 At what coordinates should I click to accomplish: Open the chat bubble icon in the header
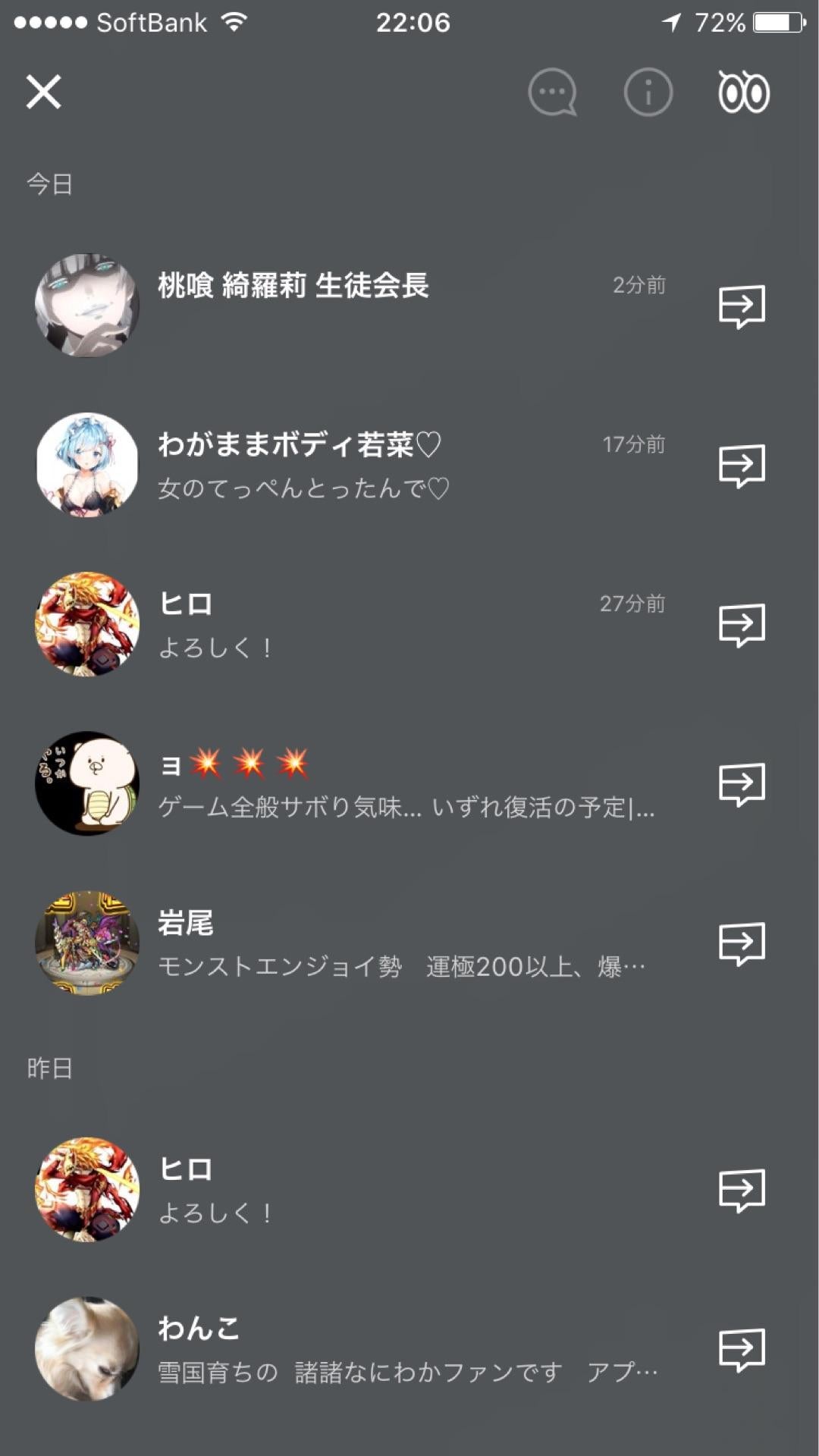[551, 93]
